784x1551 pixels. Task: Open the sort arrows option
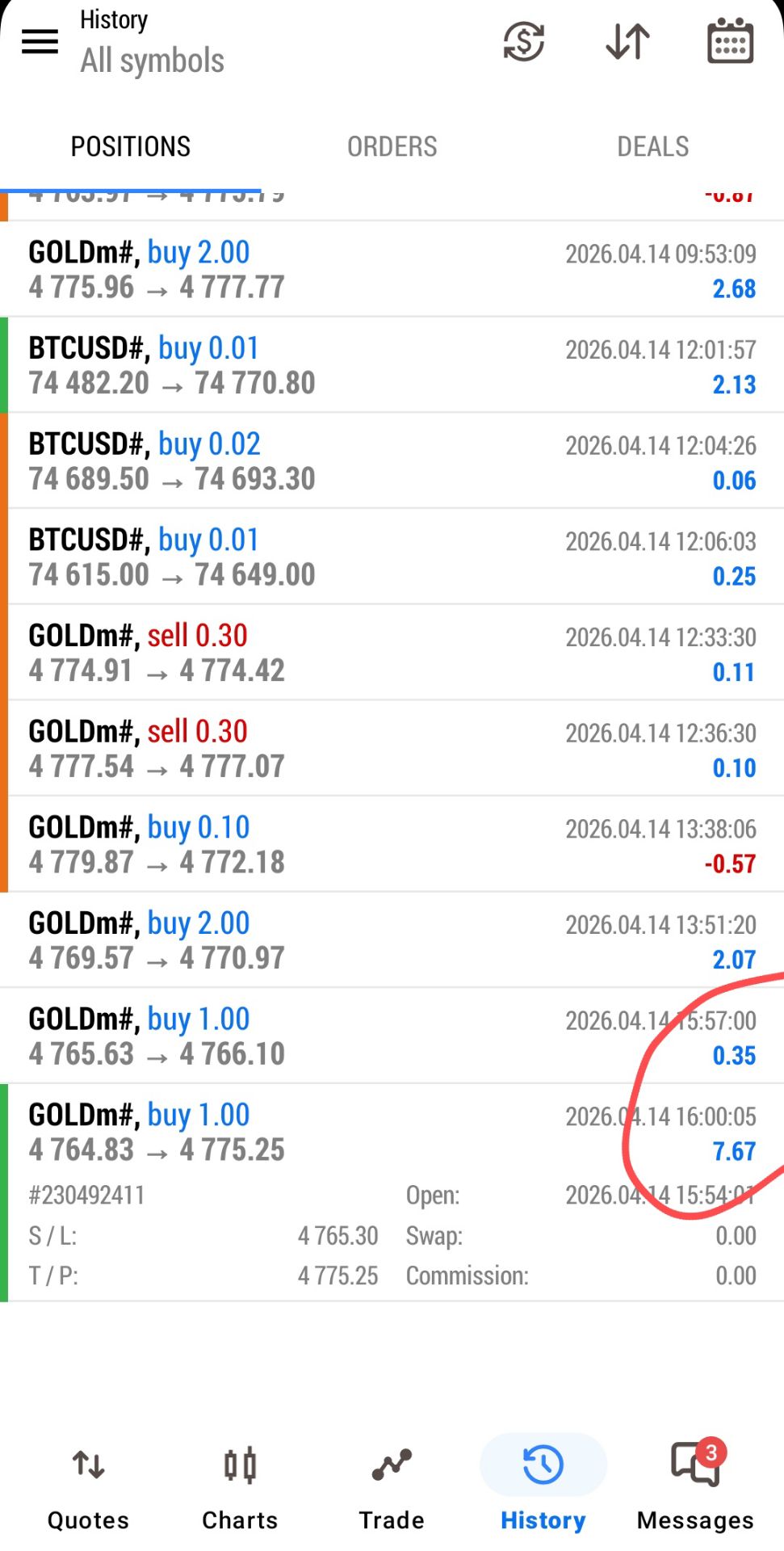(x=627, y=41)
